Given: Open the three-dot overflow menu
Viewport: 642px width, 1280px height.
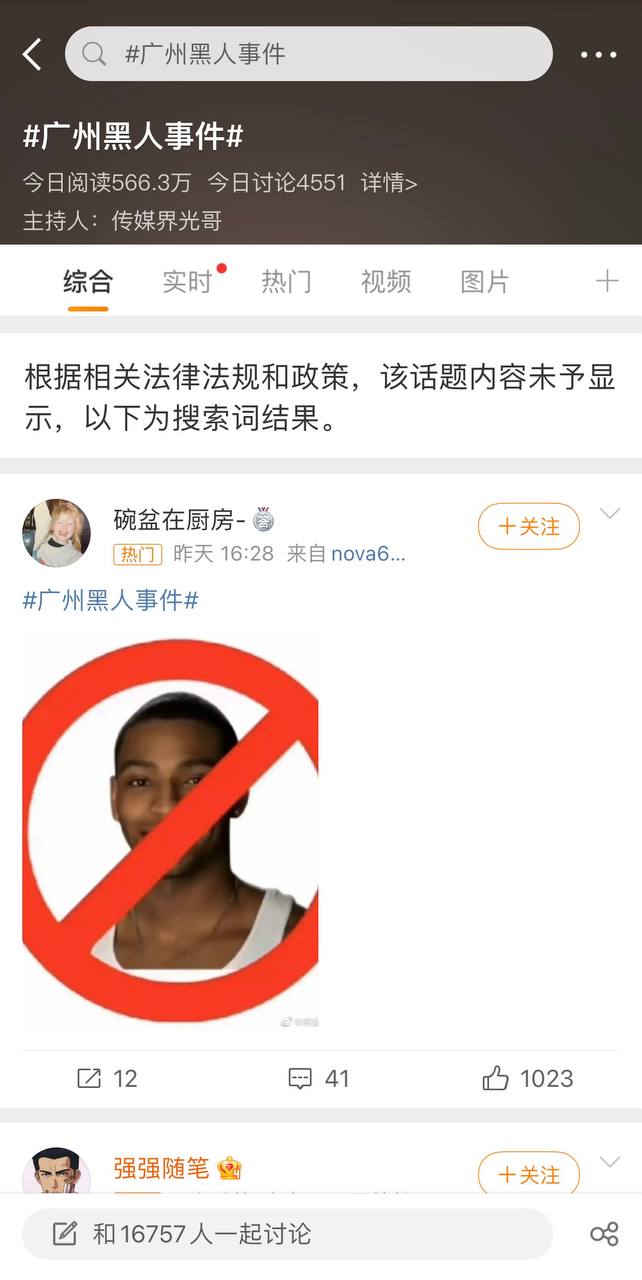Looking at the screenshot, I should (599, 55).
